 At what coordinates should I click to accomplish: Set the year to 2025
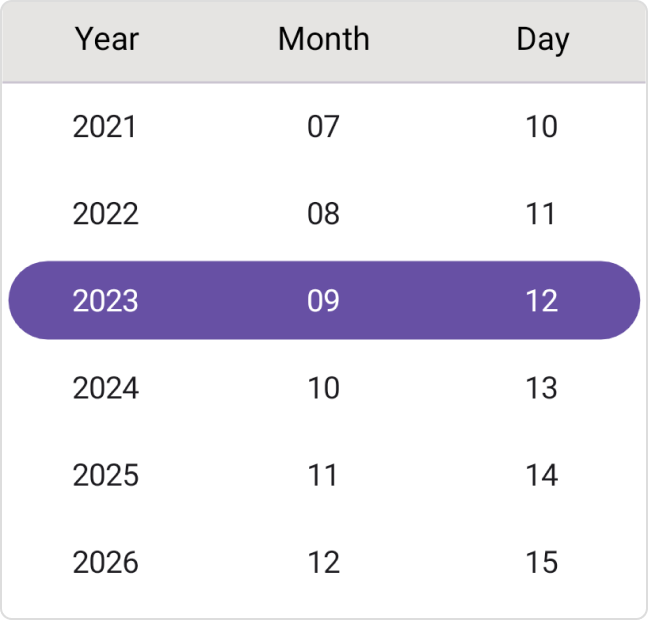[105, 475]
